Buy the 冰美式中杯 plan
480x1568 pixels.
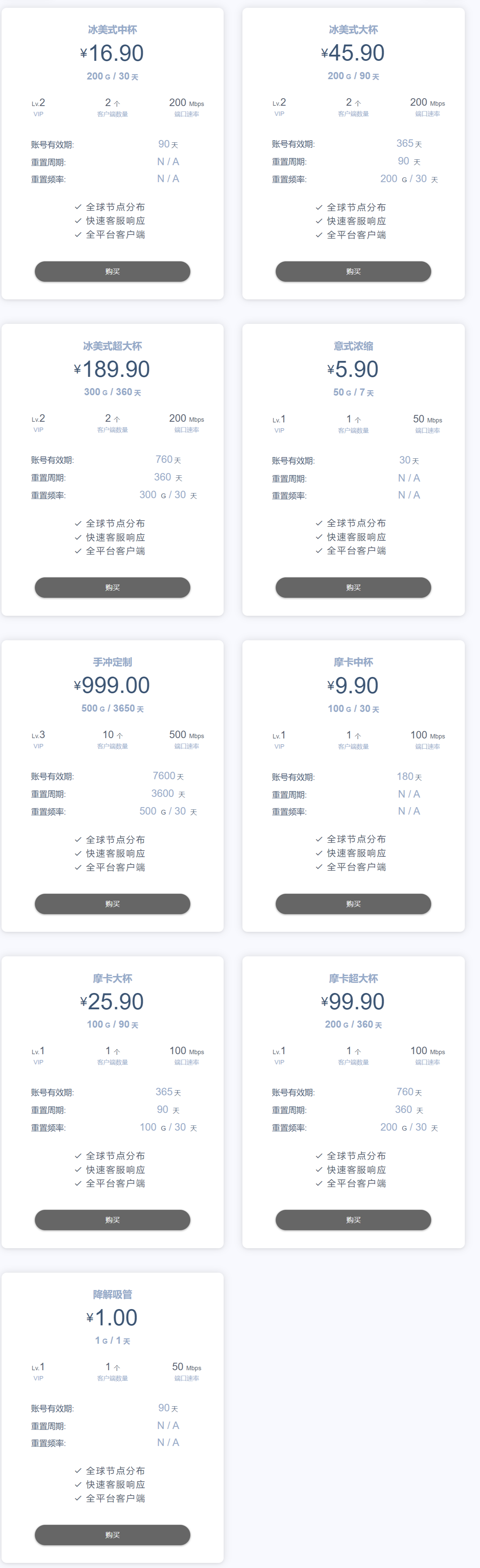click(x=112, y=272)
